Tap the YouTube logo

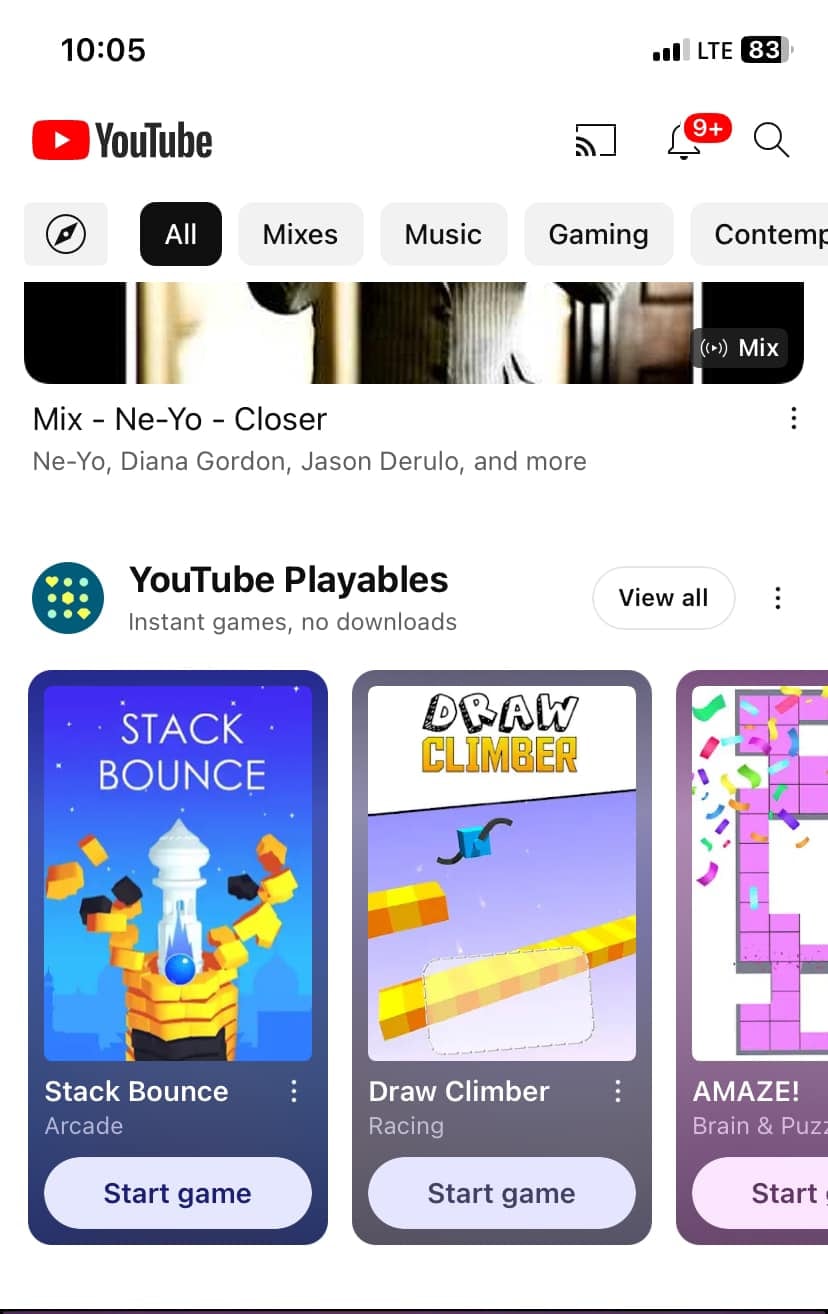(x=120, y=140)
